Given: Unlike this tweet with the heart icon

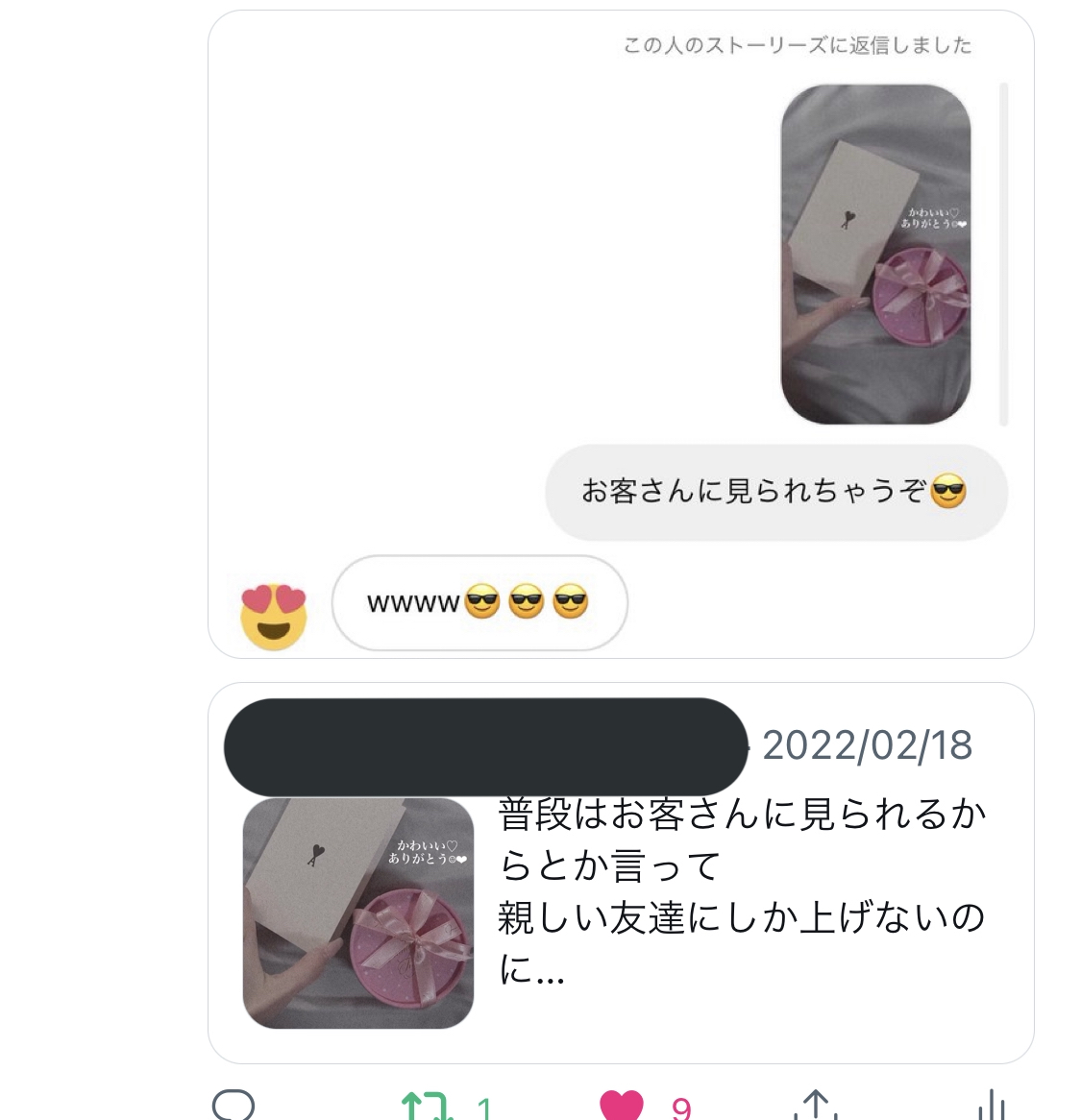Looking at the screenshot, I should pyautogui.click(x=622, y=1107).
